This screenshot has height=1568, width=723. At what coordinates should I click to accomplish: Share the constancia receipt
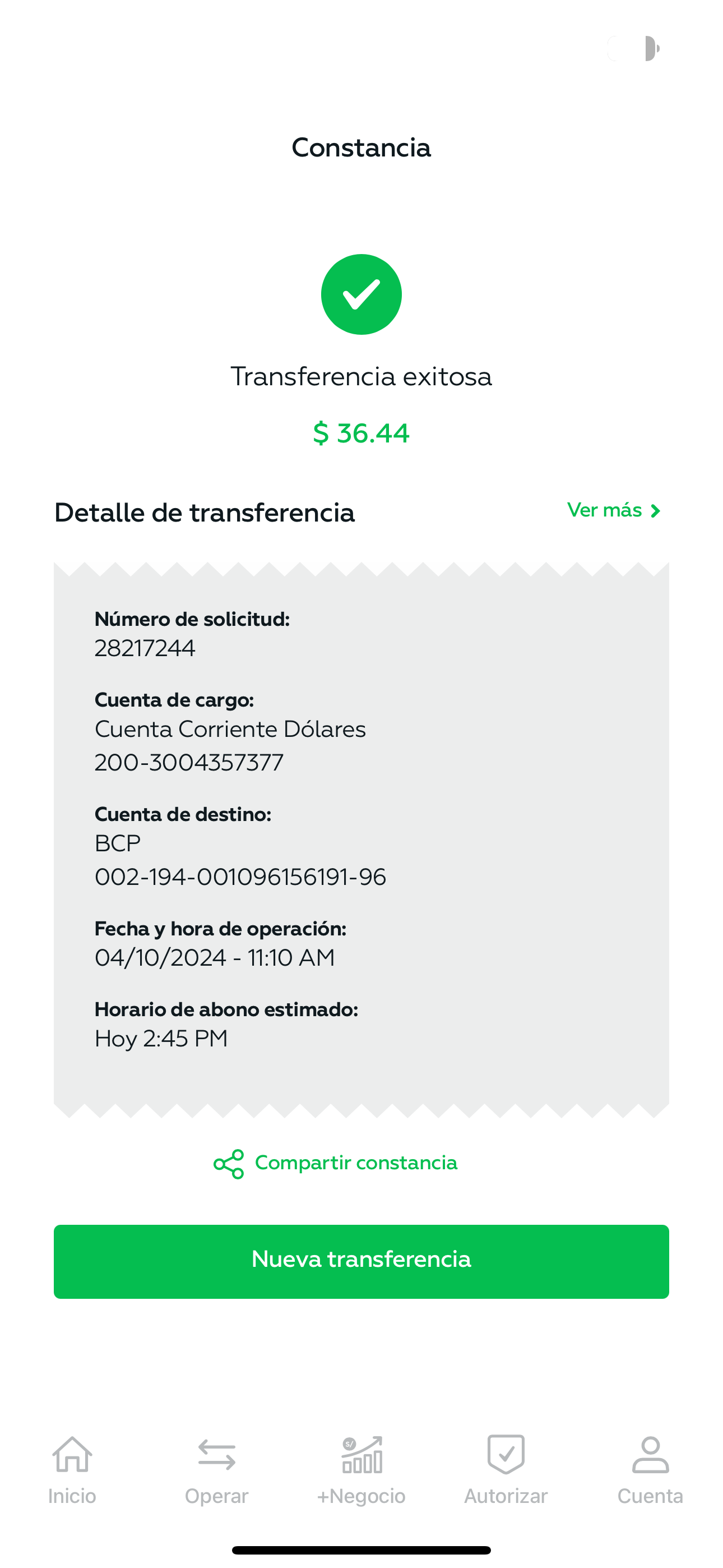pos(335,1163)
